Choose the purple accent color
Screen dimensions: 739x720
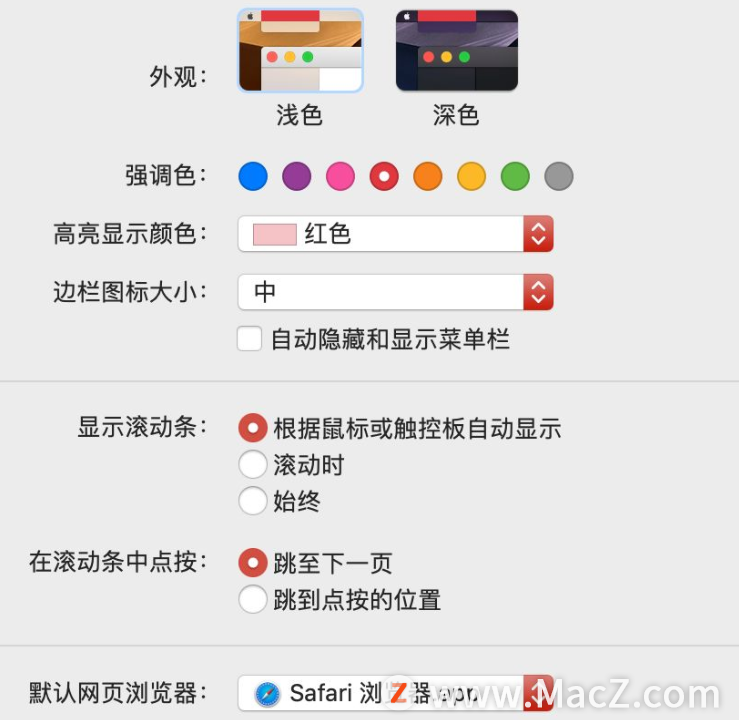tap(297, 177)
